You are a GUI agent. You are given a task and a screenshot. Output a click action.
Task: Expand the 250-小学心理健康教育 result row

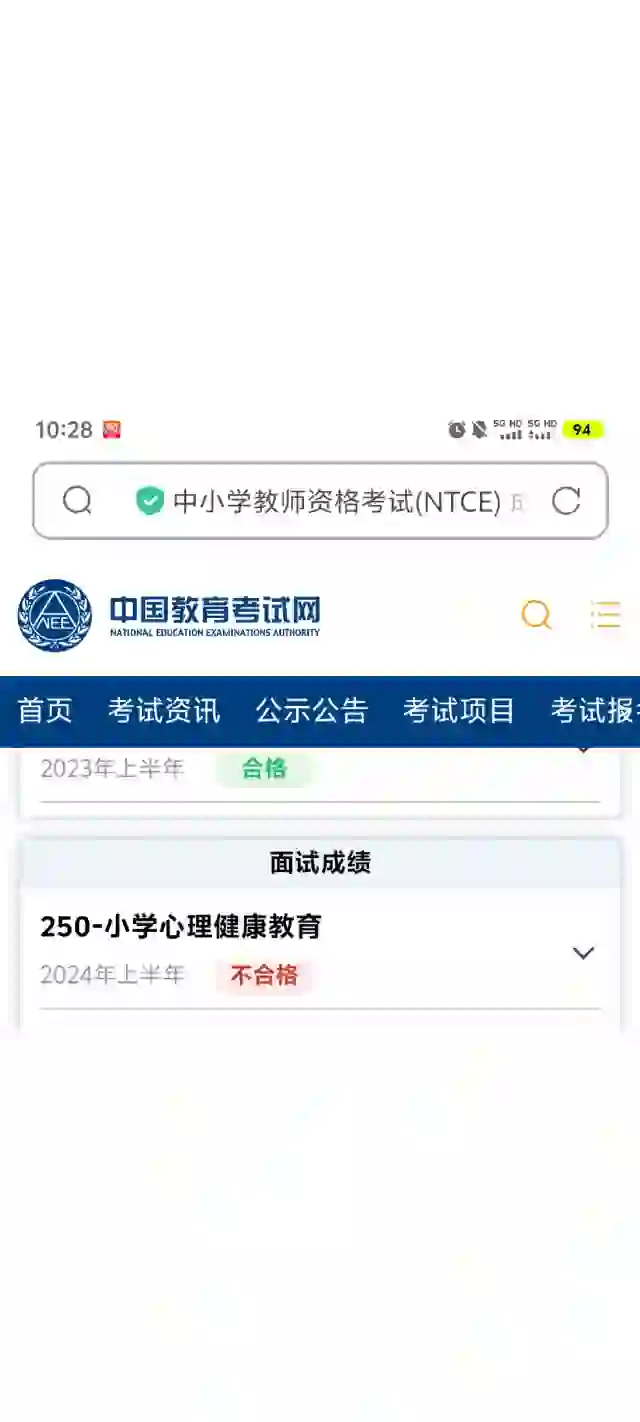click(583, 953)
